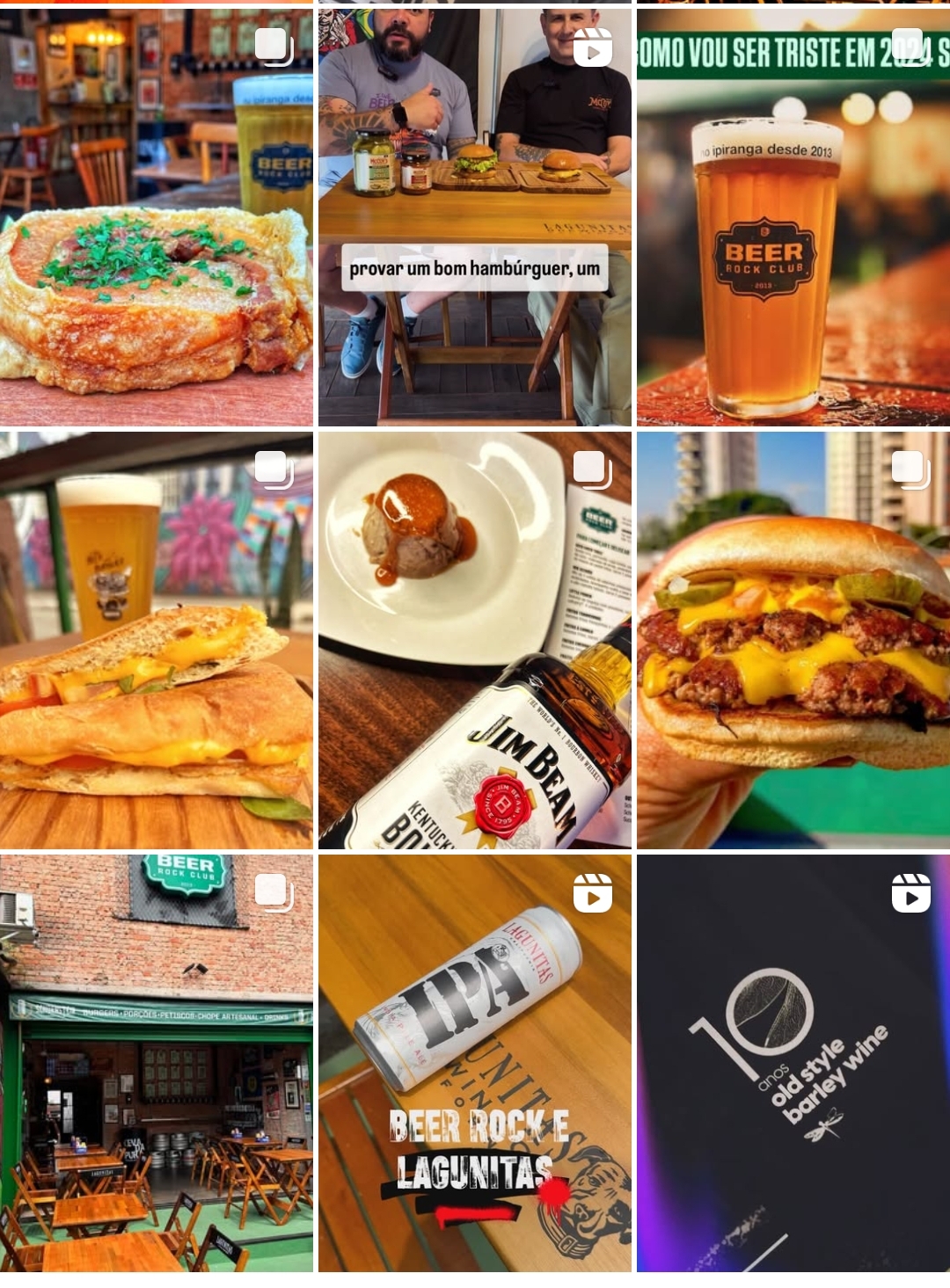
Task: Open the grilled cheese sandwich post
Action: [156, 640]
